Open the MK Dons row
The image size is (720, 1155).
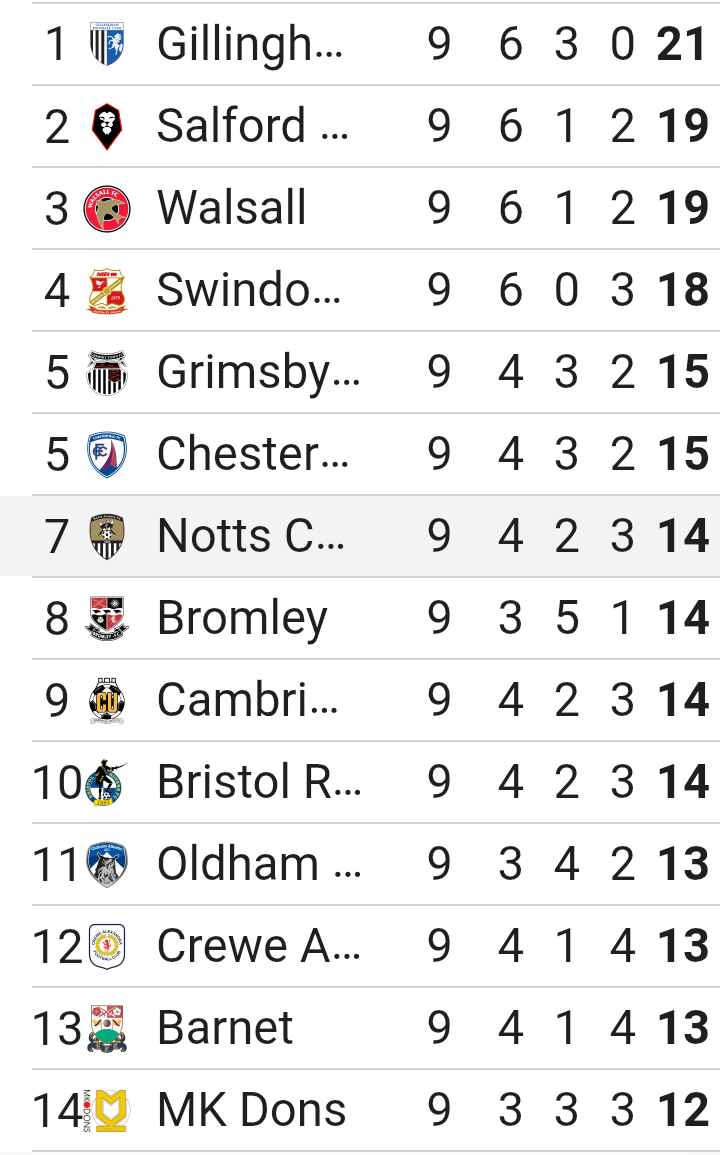[x=376, y=1110]
